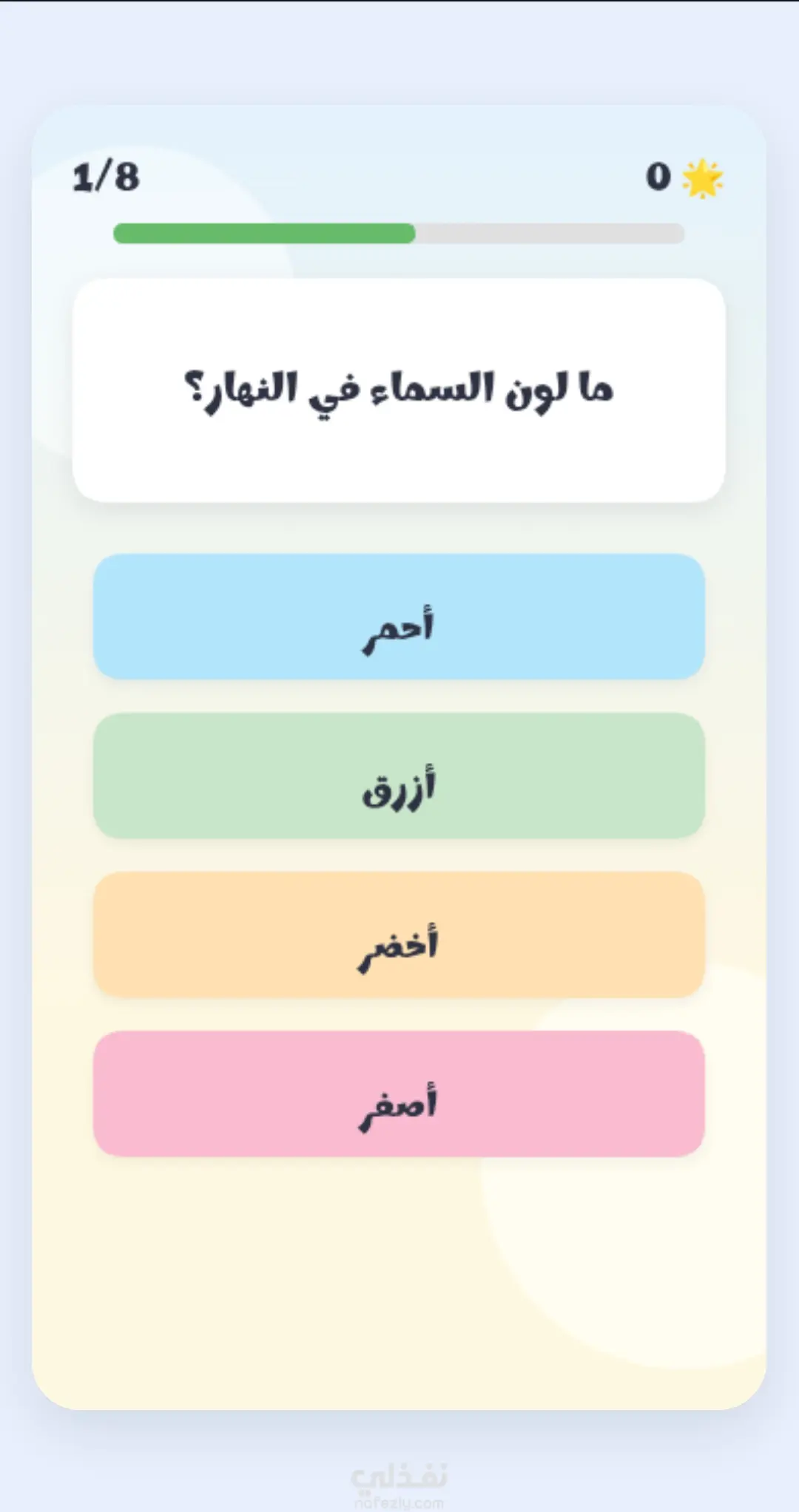This screenshot has width=799, height=1512.
Task: Choose أزرق as the answer
Action: coord(399,776)
